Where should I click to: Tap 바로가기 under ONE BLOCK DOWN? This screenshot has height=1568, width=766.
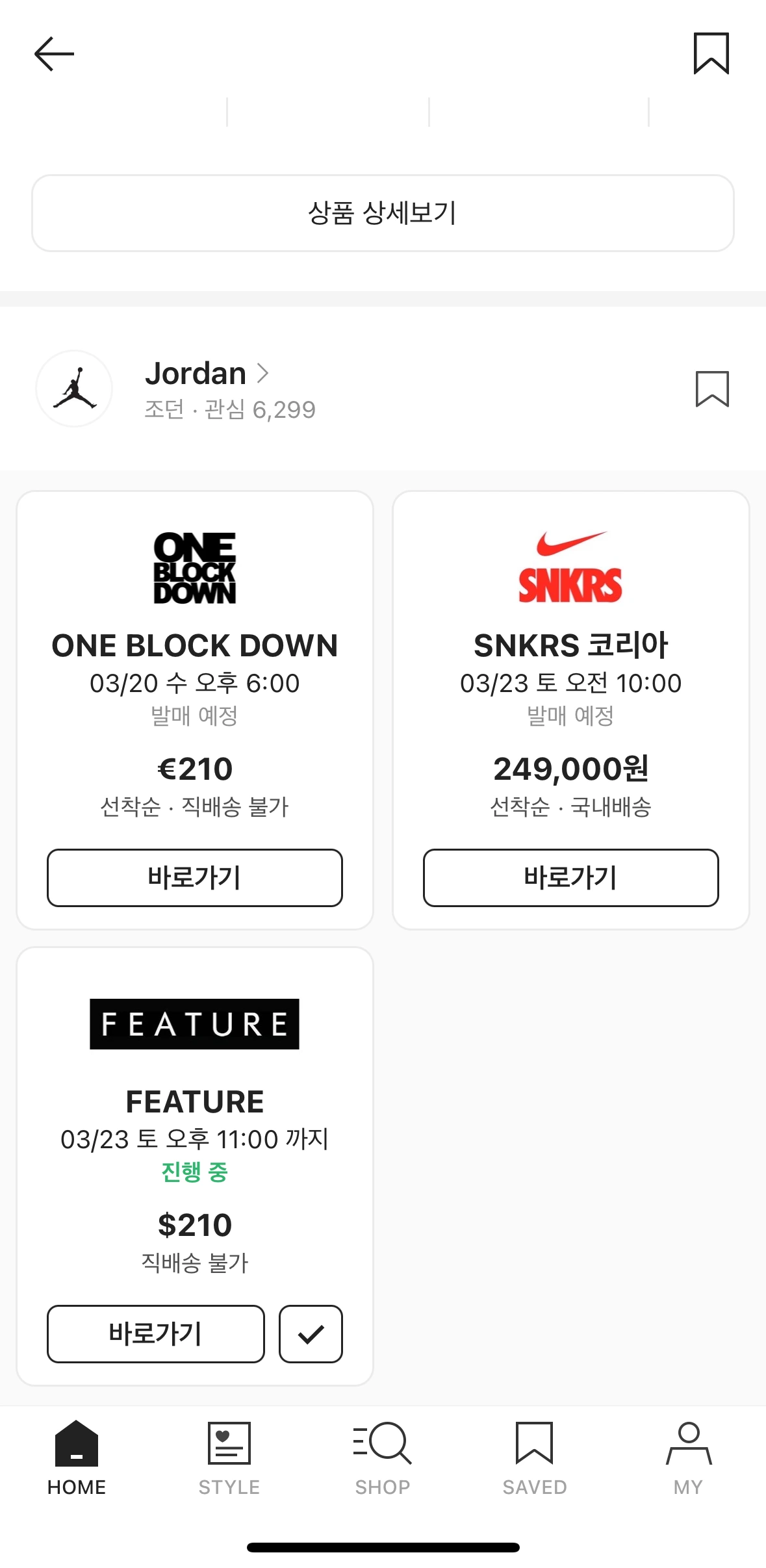tap(194, 877)
